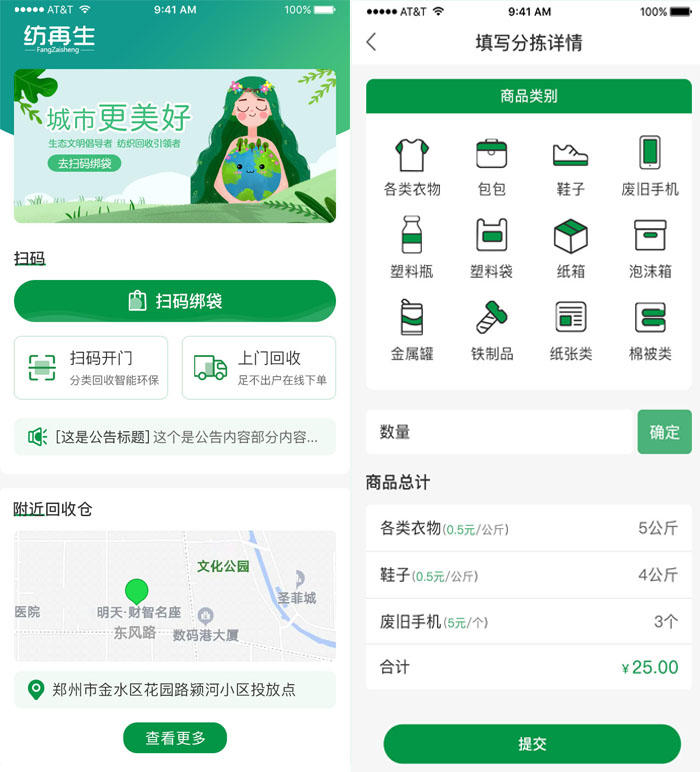The width and height of the screenshot is (700, 772).
Task: Go back from the sorting details page
Action: pyautogui.click(x=372, y=42)
